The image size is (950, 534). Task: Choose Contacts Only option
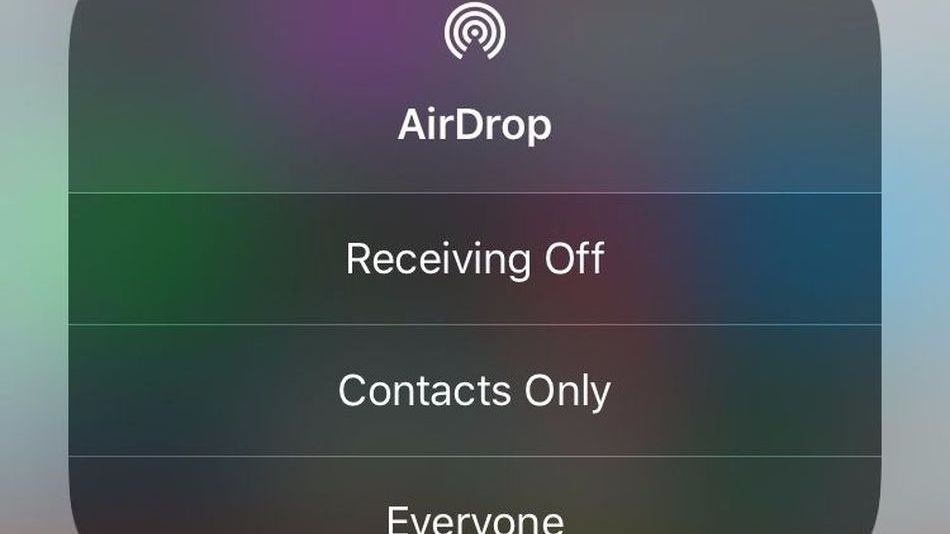pos(474,391)
